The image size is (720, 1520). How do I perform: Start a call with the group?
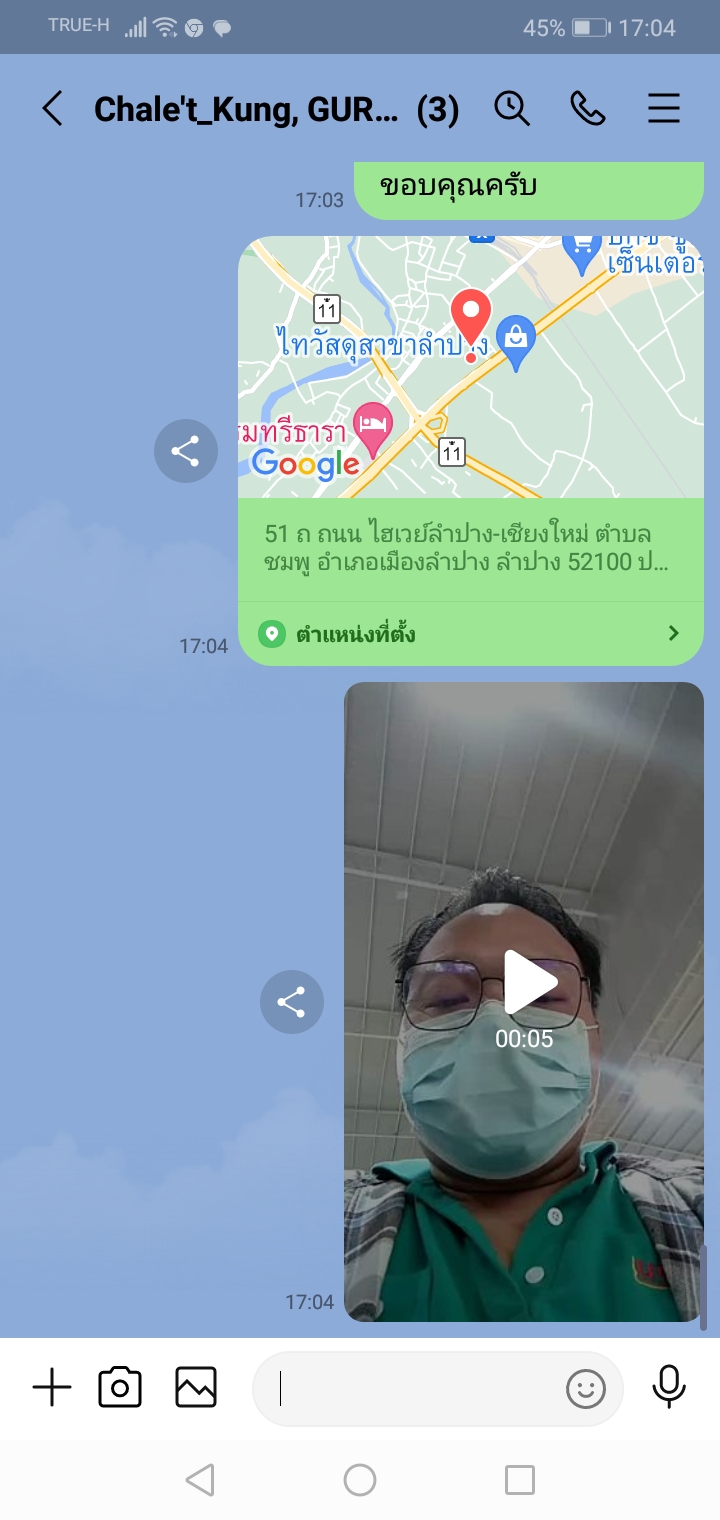point(587,108)
